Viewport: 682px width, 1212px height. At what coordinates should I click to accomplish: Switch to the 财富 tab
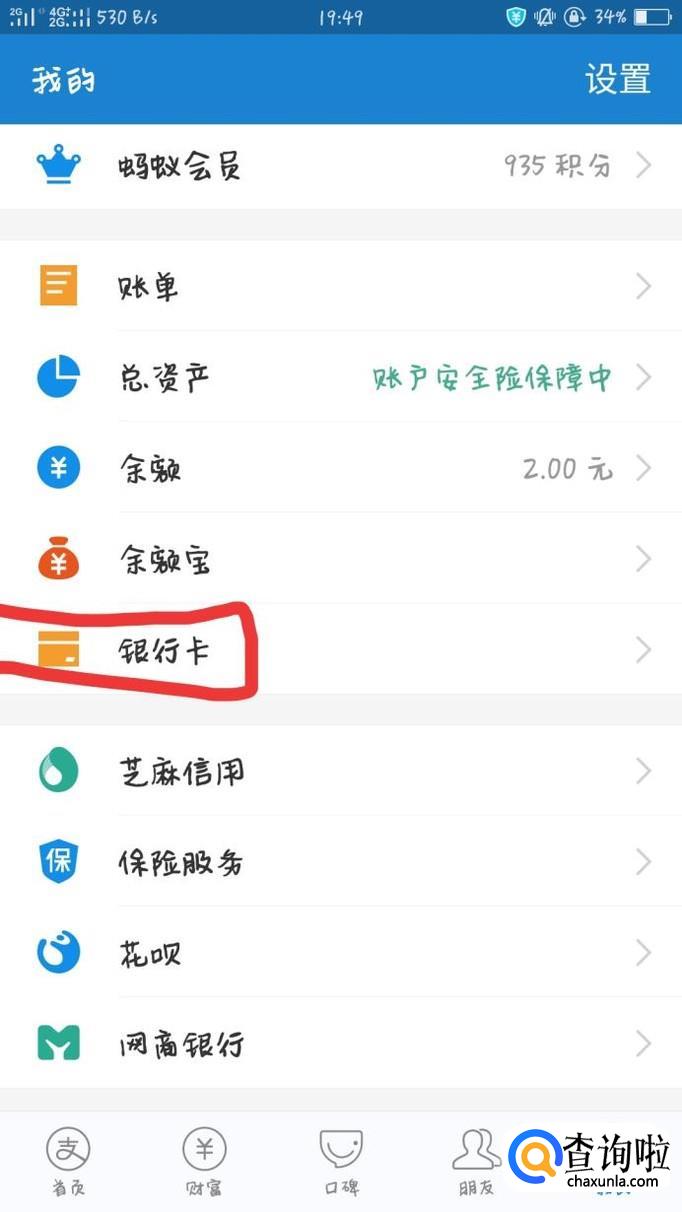click(x=204, y=1160)
